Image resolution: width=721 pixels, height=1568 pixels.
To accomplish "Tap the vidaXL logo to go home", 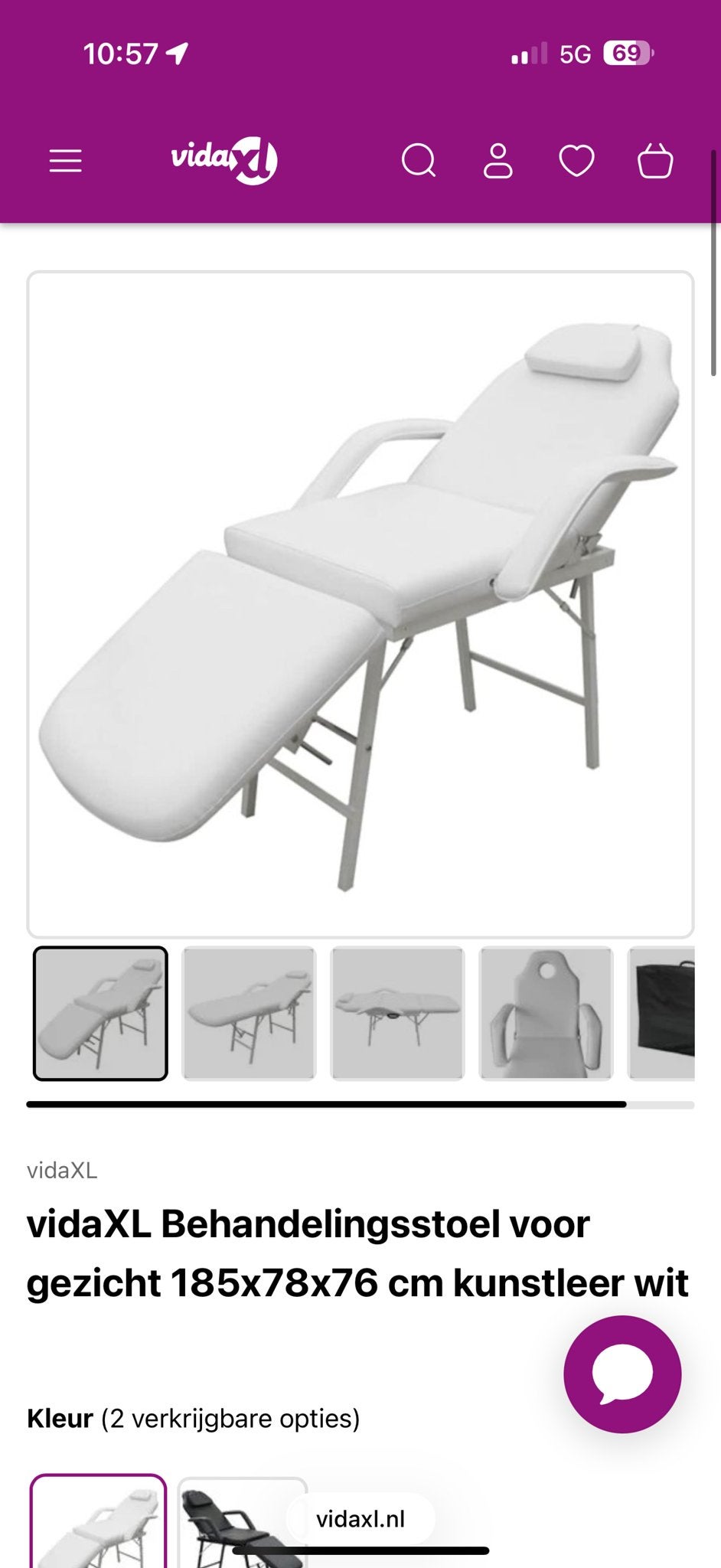I will [x=223, y=160].
